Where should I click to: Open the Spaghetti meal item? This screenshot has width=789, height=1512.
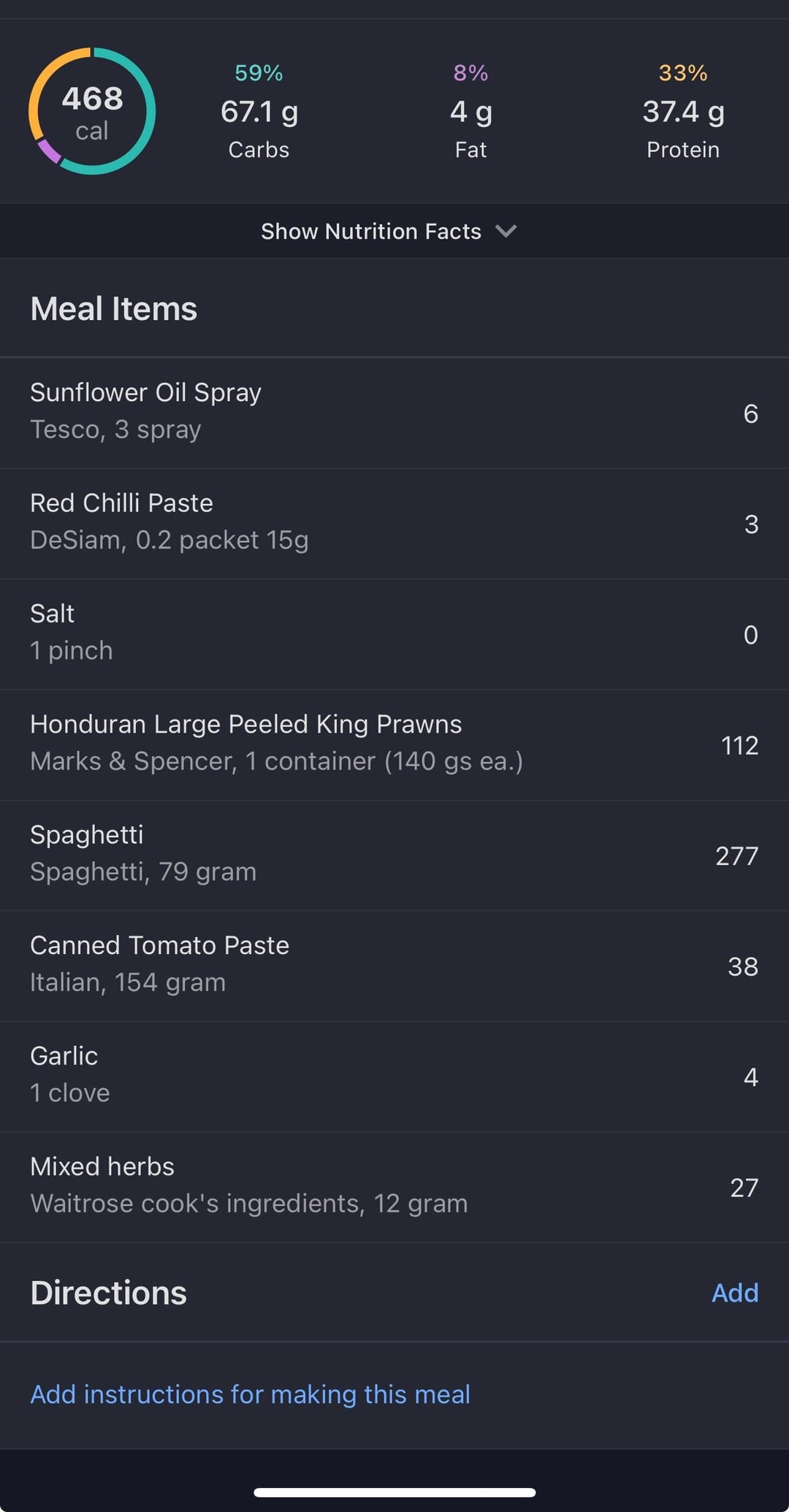point(394,855)
